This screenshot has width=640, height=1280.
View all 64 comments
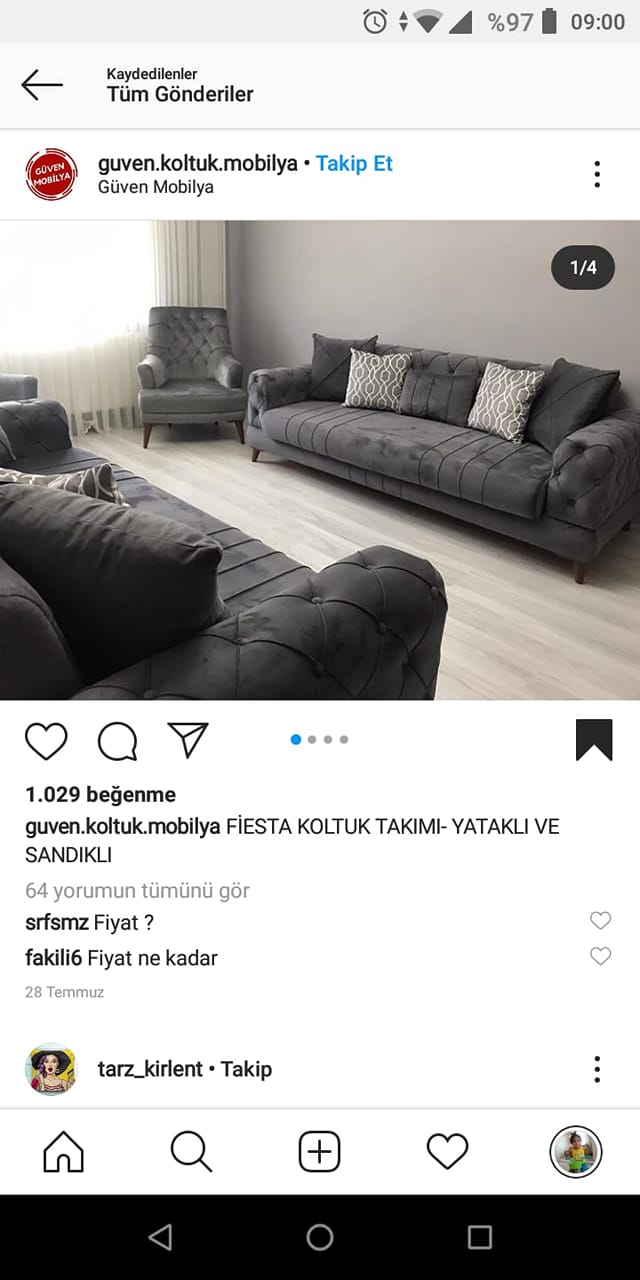[137, 890]
